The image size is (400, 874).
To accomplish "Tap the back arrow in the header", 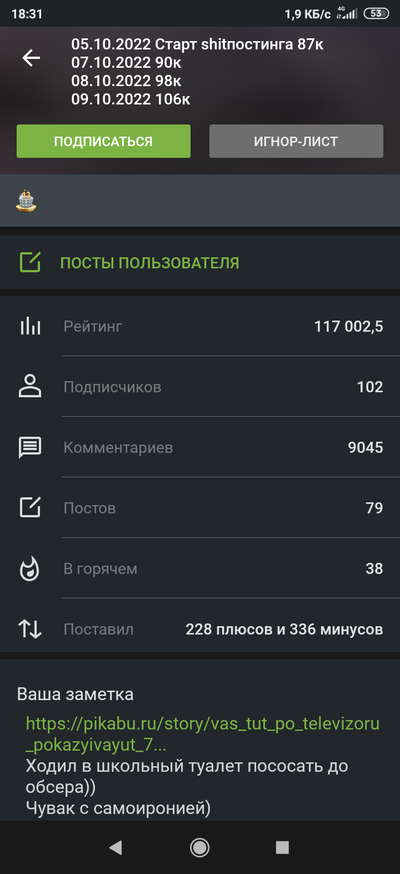I will click(31, 58).
